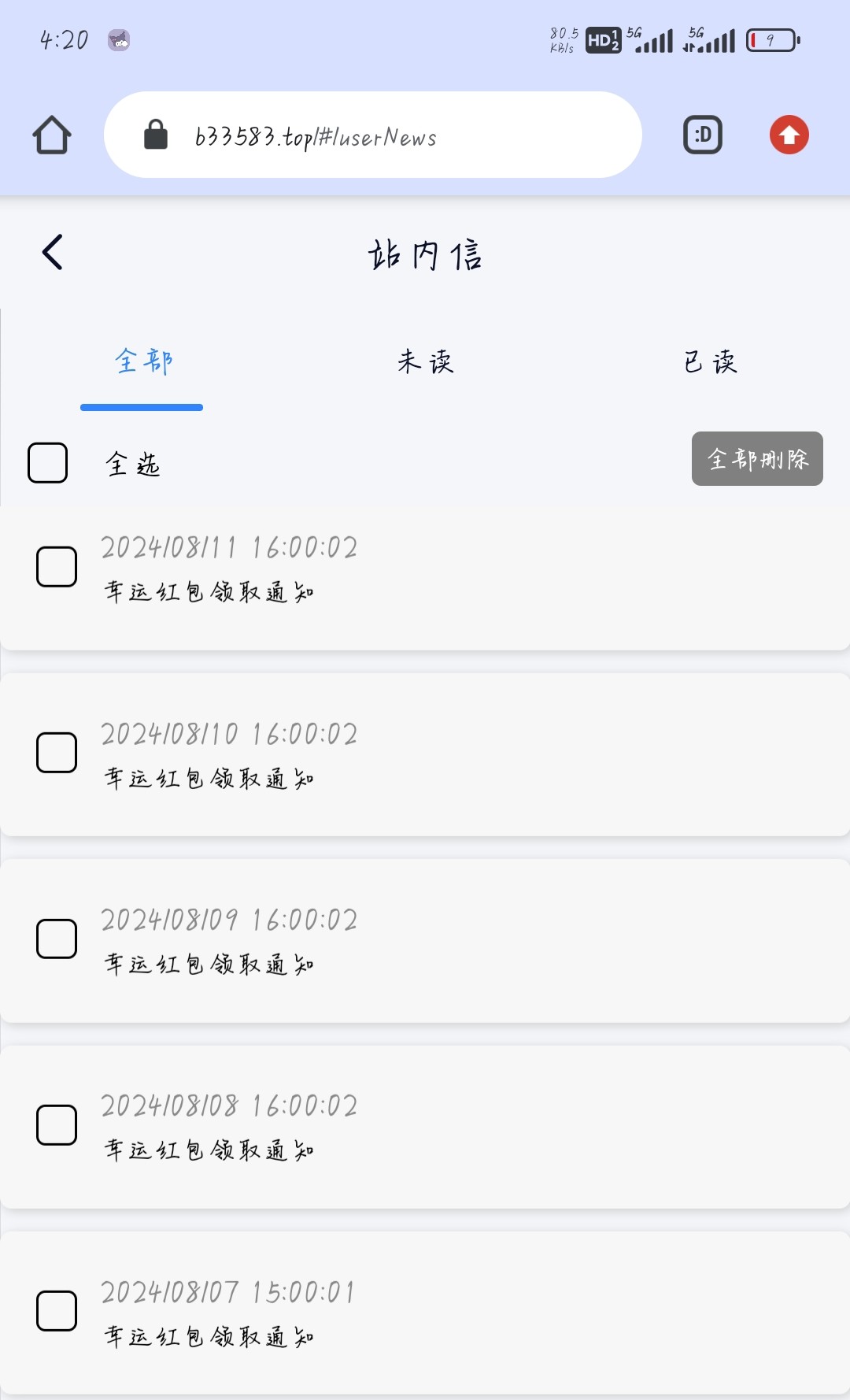Select the 全部 tab
Viewport: 850px width, 1400px height.
click(x=142, y=362)
